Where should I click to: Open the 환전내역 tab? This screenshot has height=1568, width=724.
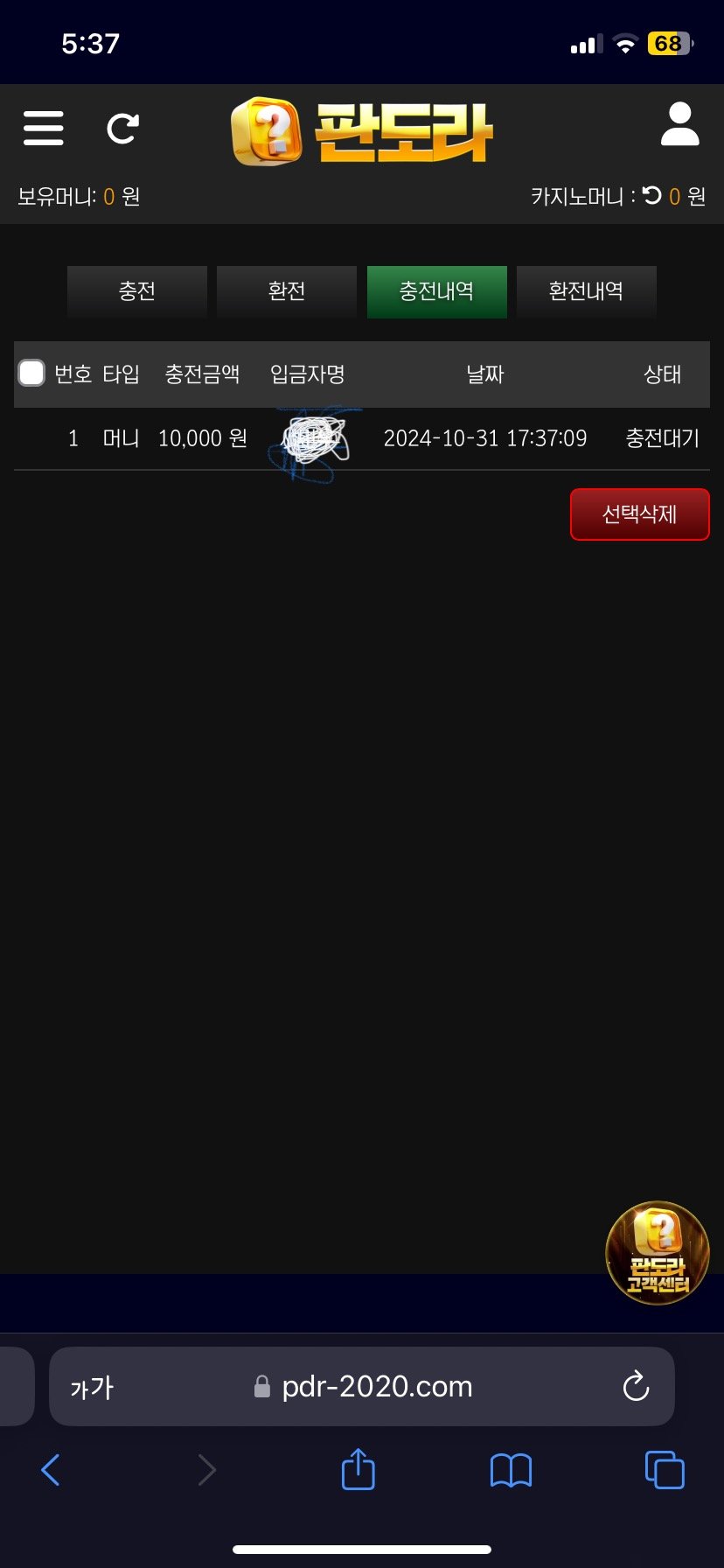point(586,291)
